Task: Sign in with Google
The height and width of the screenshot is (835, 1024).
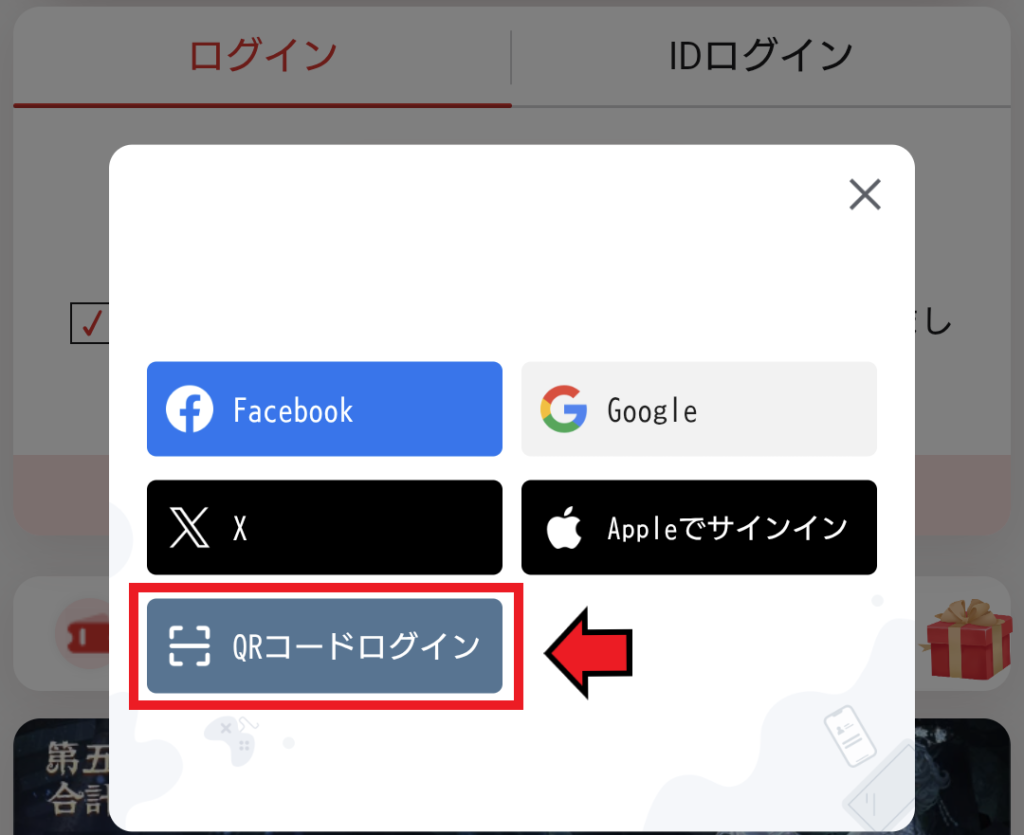Action: tap(698, 409)
